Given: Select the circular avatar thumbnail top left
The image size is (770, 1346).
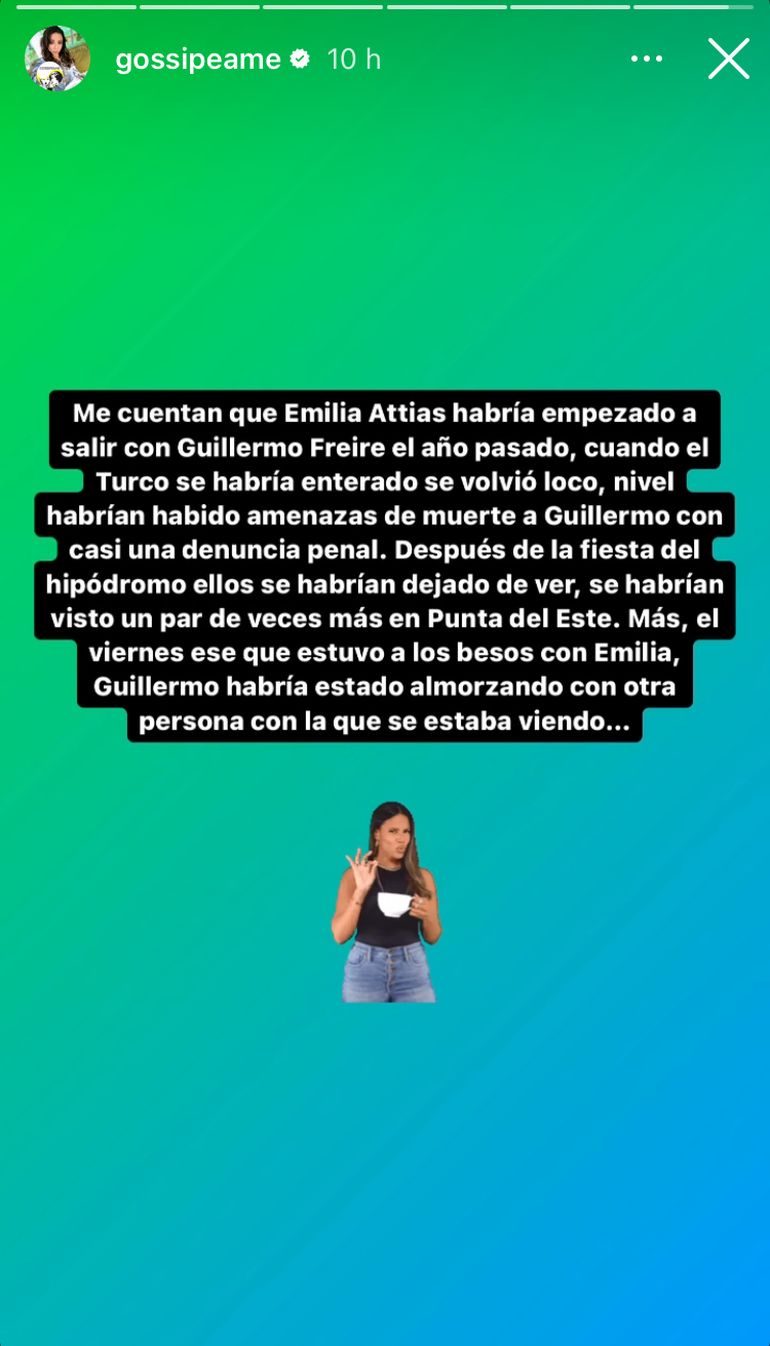Looking at the screenshot, I should pyautogui.click(x=55, y=58).
